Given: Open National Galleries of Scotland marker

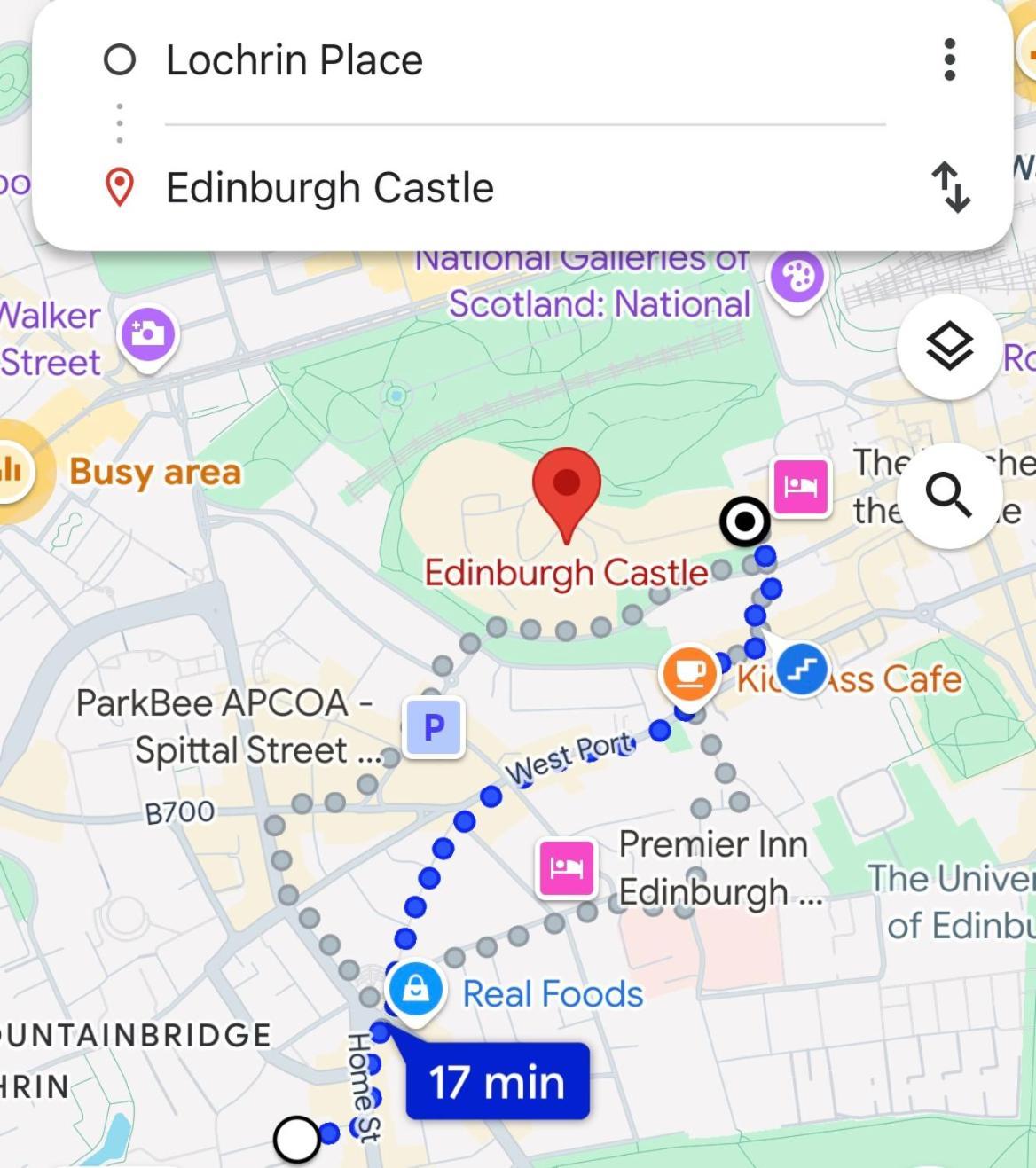Looking at the screenshot, I should pyautogui.click(x=797, y=278).
